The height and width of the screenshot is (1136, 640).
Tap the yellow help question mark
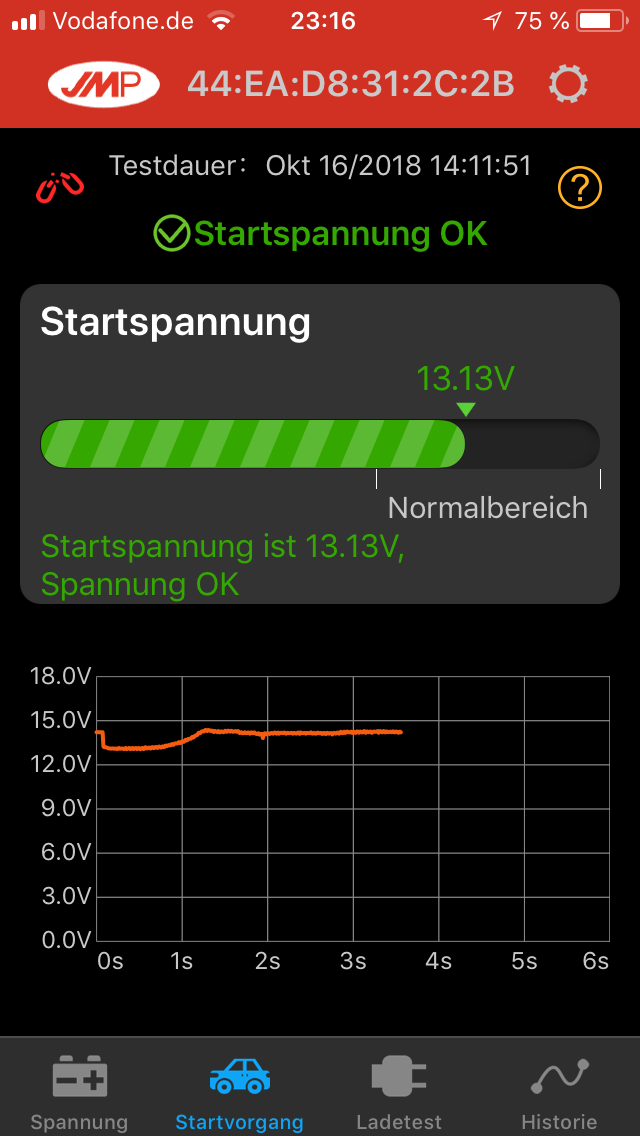click(x=580, y=188)
